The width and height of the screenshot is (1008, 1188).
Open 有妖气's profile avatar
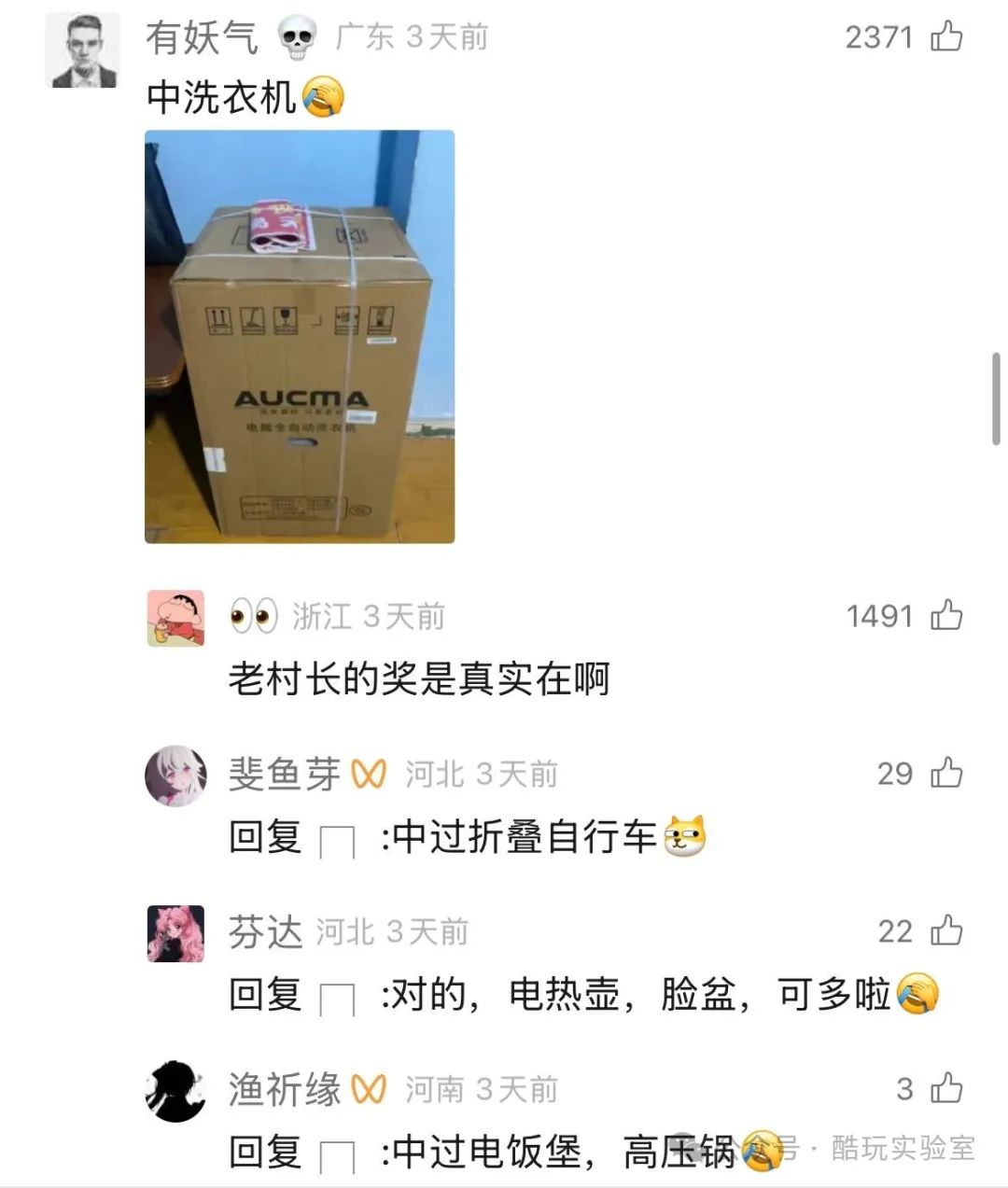pyautogui.click(x=84, y=51)
